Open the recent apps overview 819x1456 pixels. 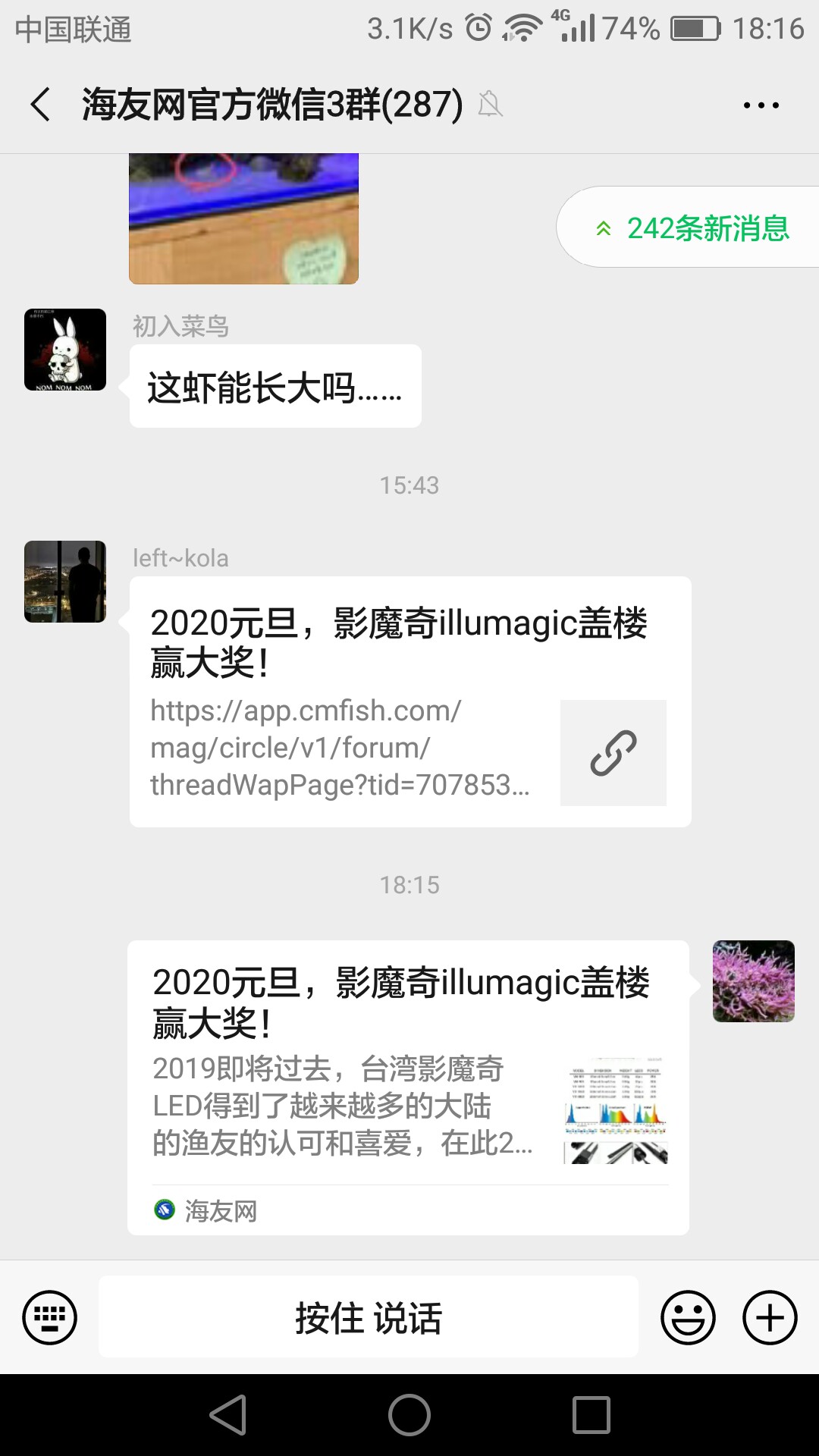point(591,1415)
